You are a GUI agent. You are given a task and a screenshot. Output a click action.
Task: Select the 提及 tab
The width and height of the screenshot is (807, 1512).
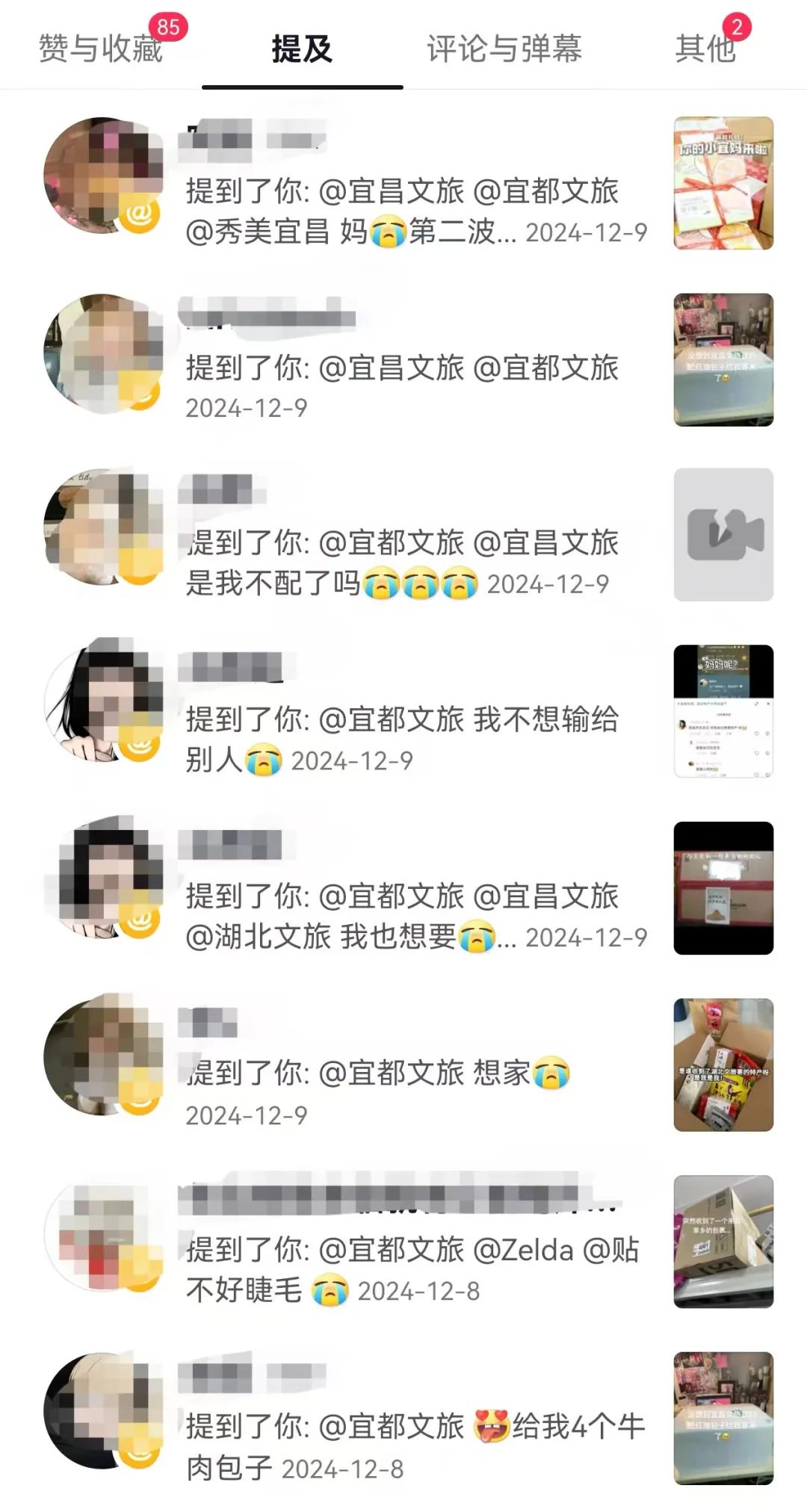(x=302, y=49)
